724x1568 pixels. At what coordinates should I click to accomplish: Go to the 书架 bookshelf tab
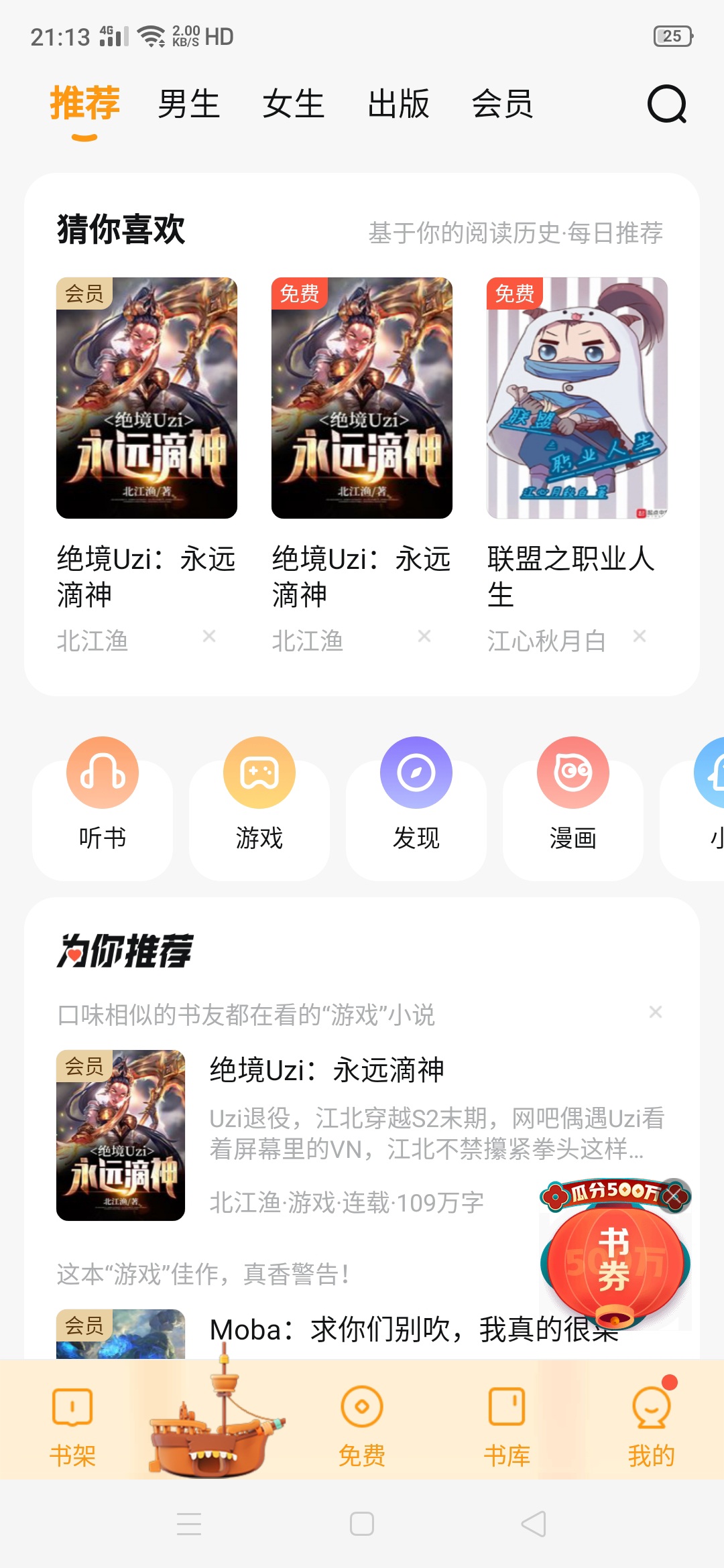pyautogui.click(x=72, y=1423)
